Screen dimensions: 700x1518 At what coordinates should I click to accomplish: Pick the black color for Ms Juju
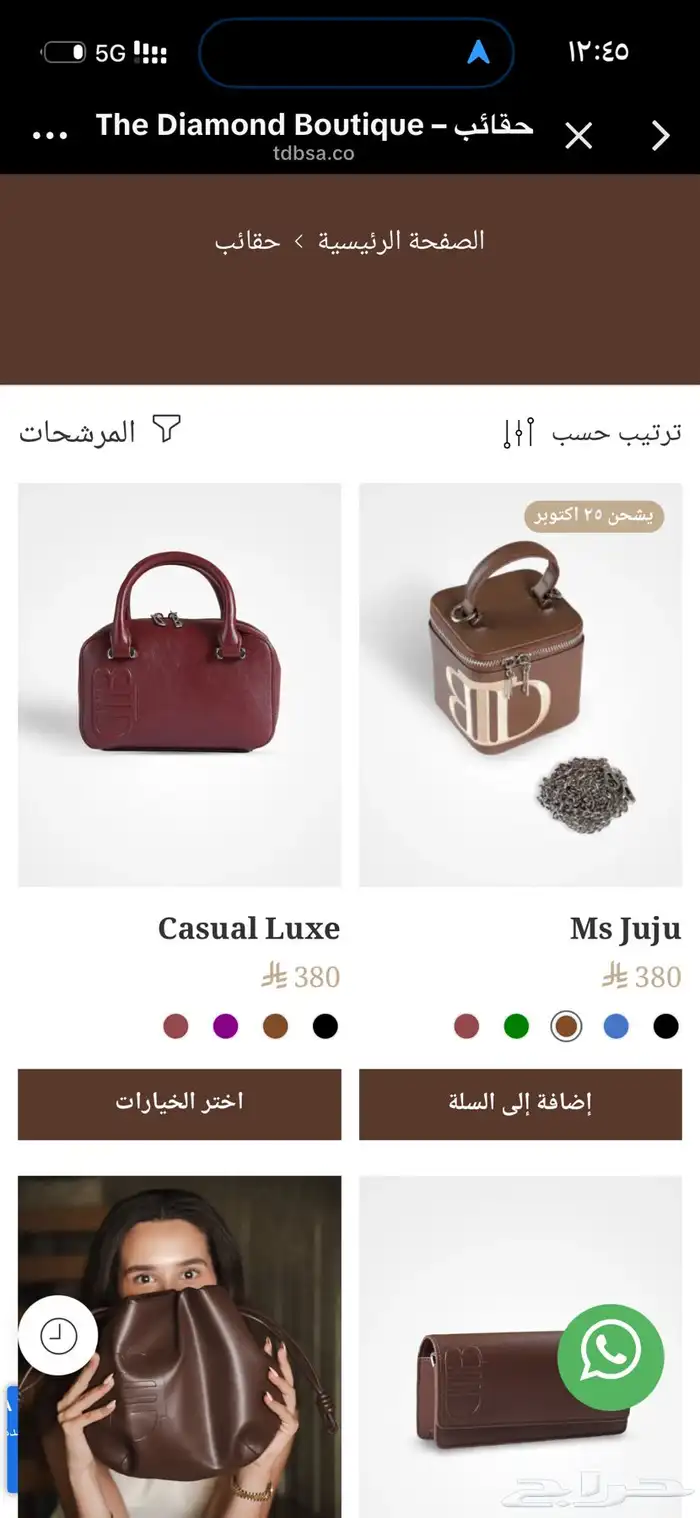[x=665, y=1026]
